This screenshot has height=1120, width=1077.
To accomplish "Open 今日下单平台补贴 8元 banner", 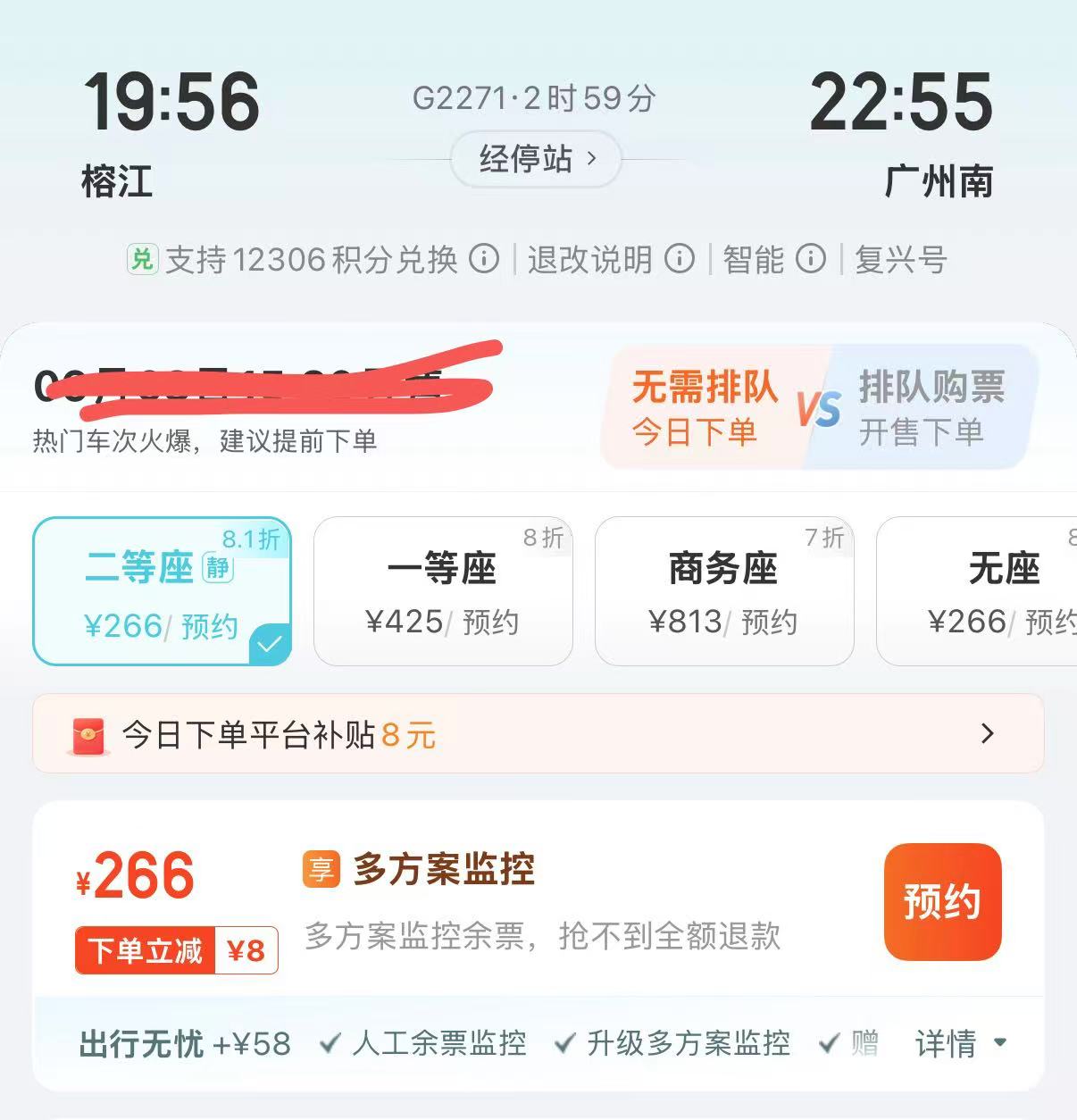I will point(538,734).
